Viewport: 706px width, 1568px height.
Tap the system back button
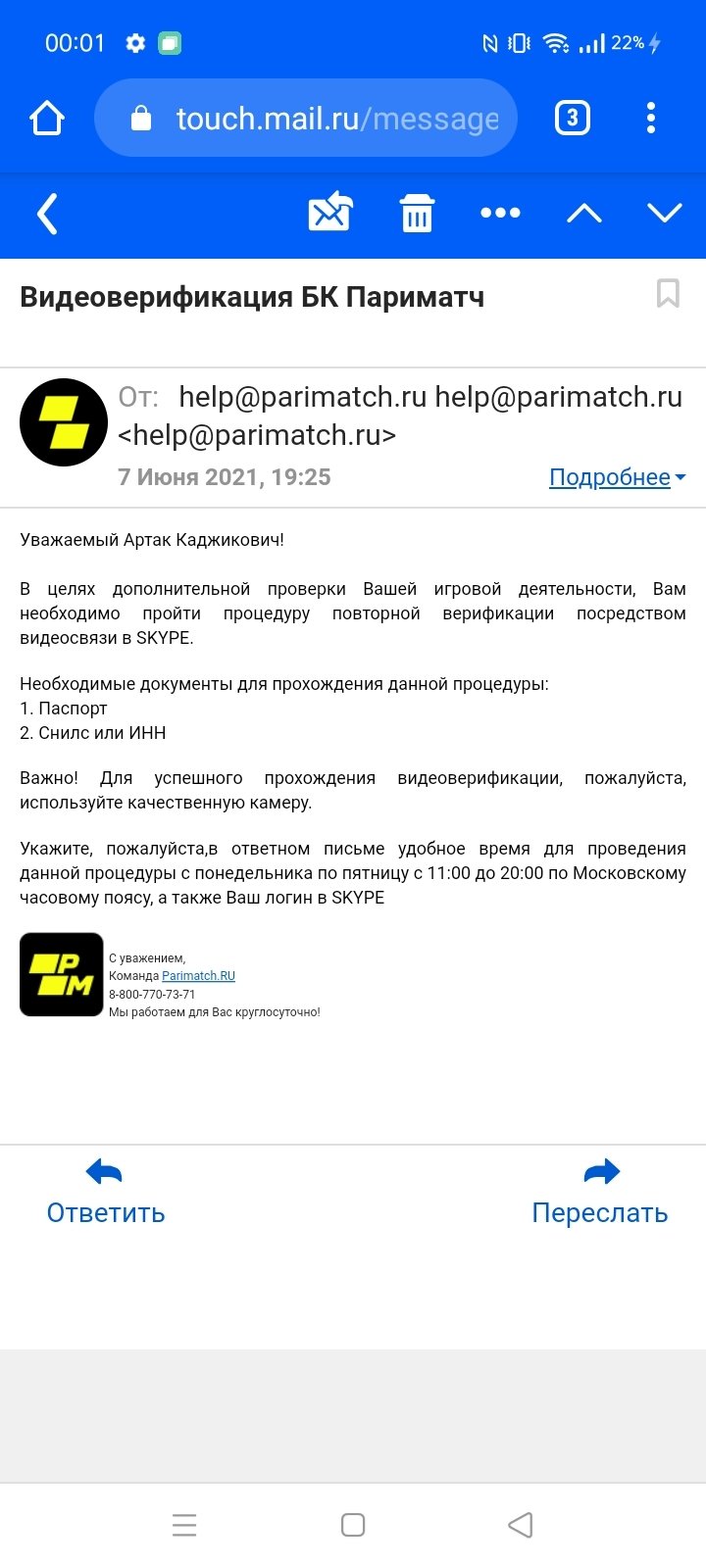[521, 1525]
